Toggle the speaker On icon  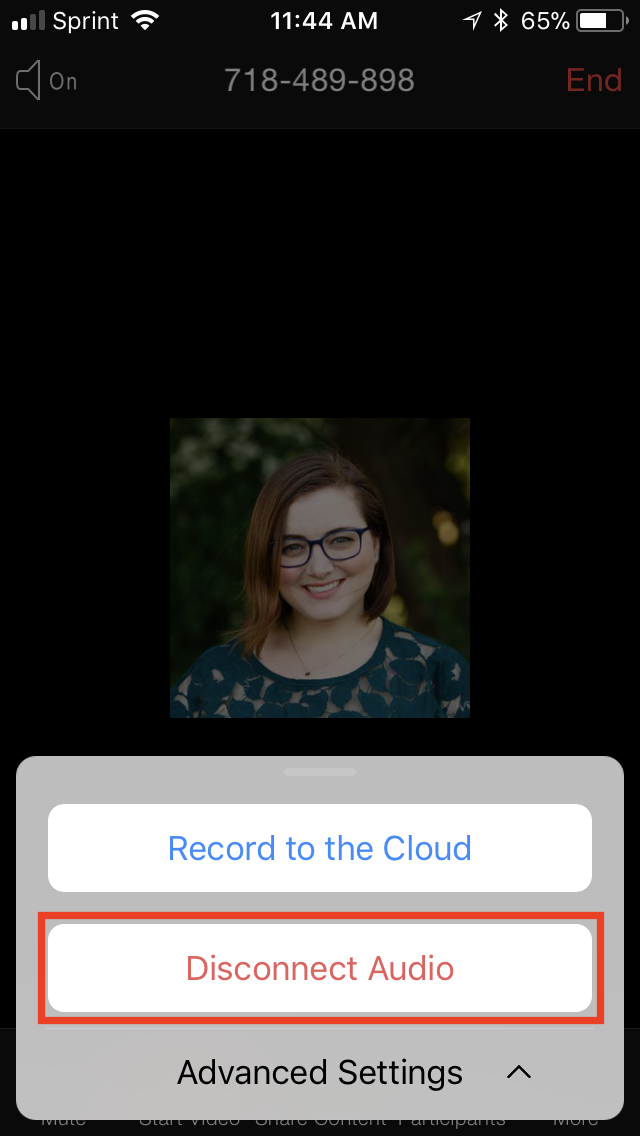pos(45,80)
